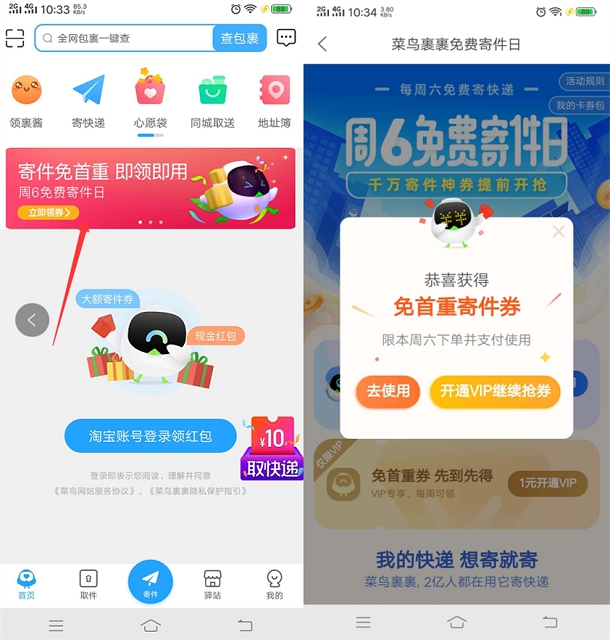Viewport: 610px width, 640px height.
Task: Tap 立即领券 on the free shipping banner
Action: 48,212
